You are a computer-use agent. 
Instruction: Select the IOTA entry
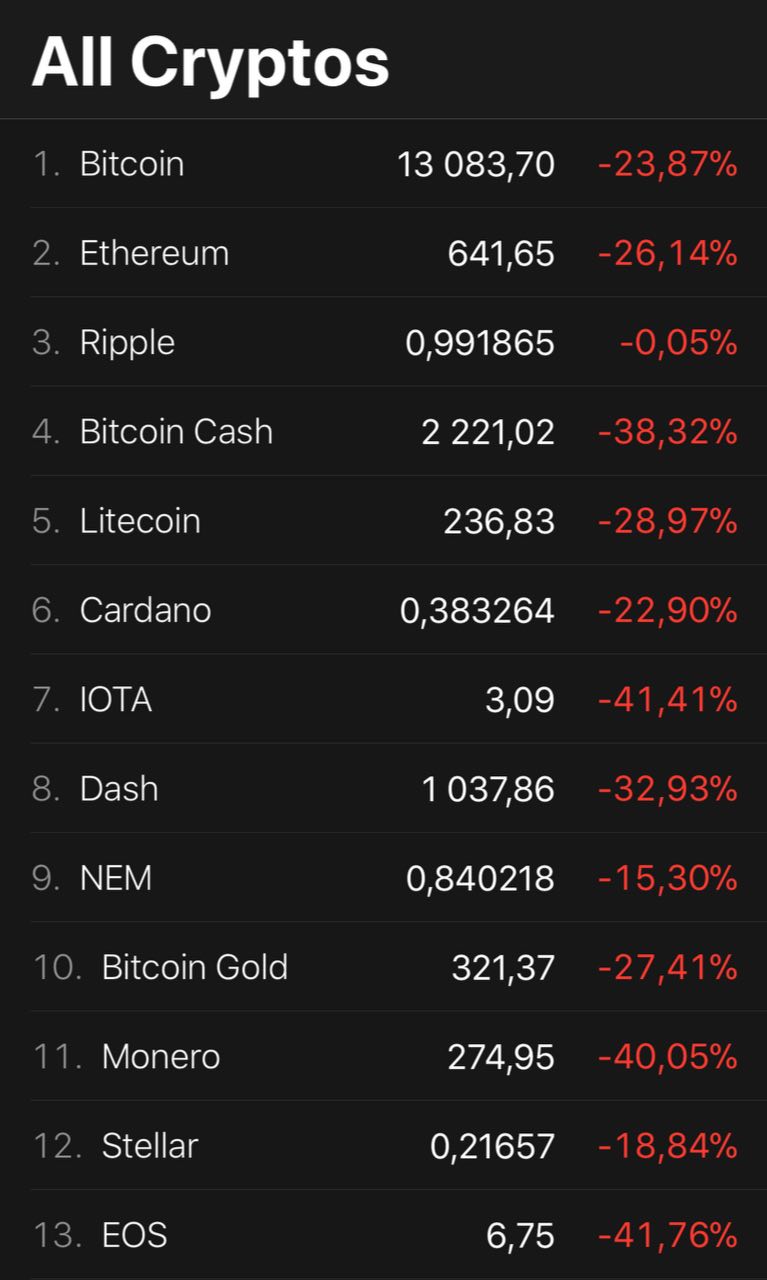(x=383, y=699)
